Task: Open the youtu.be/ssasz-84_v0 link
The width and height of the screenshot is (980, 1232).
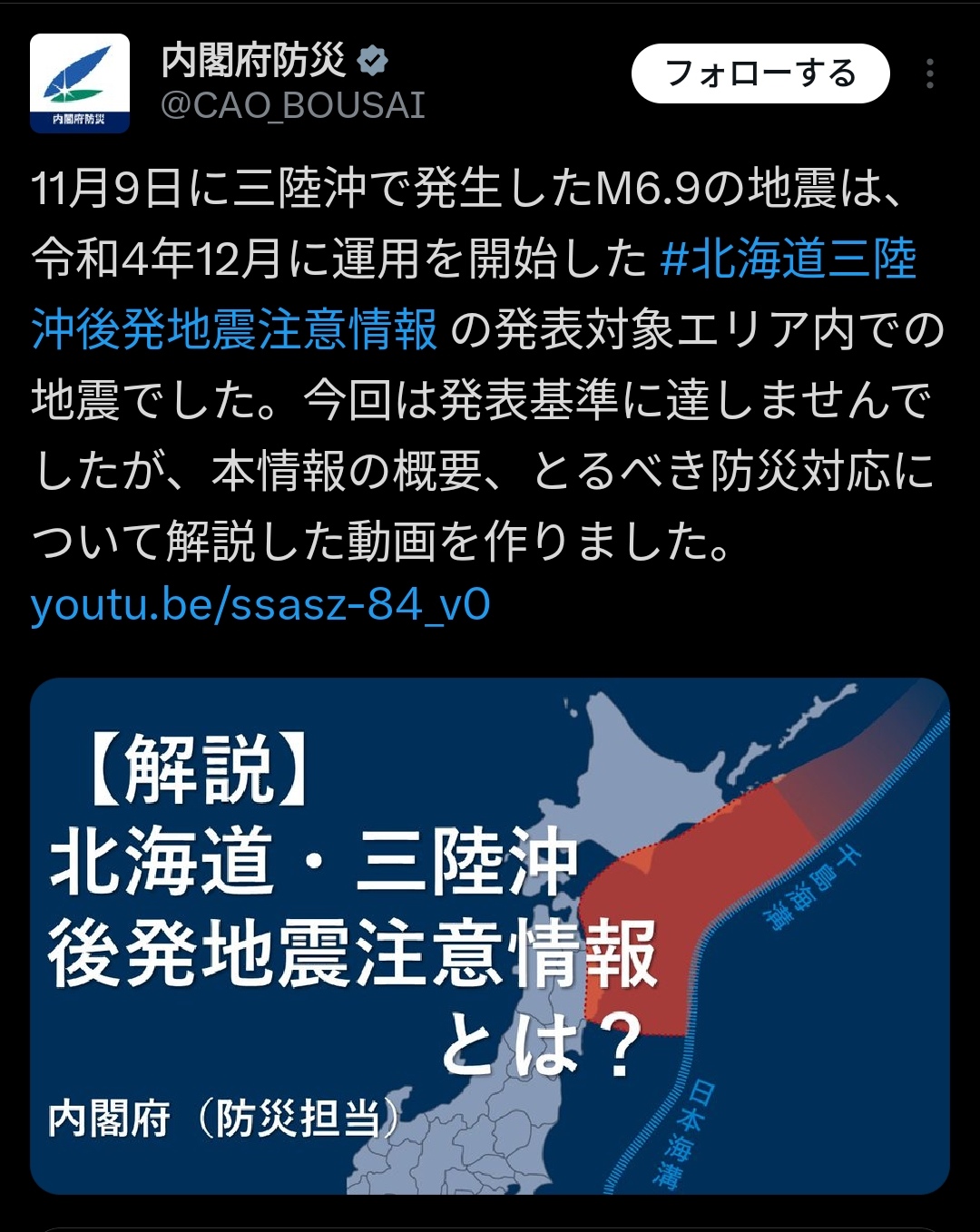Action: pos(260,605)
